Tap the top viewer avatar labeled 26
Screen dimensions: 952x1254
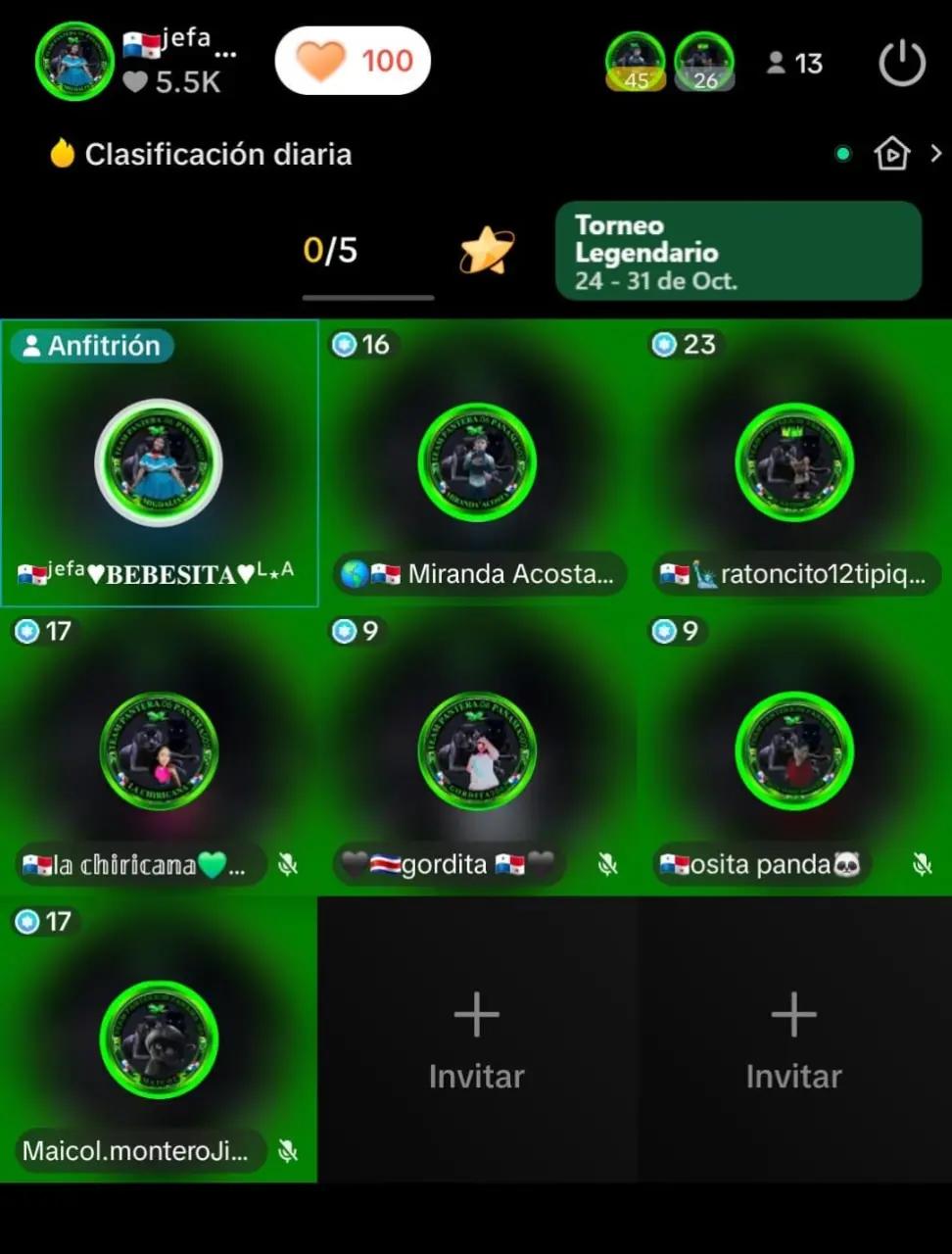pyautogui.click(x=704, y=62)
